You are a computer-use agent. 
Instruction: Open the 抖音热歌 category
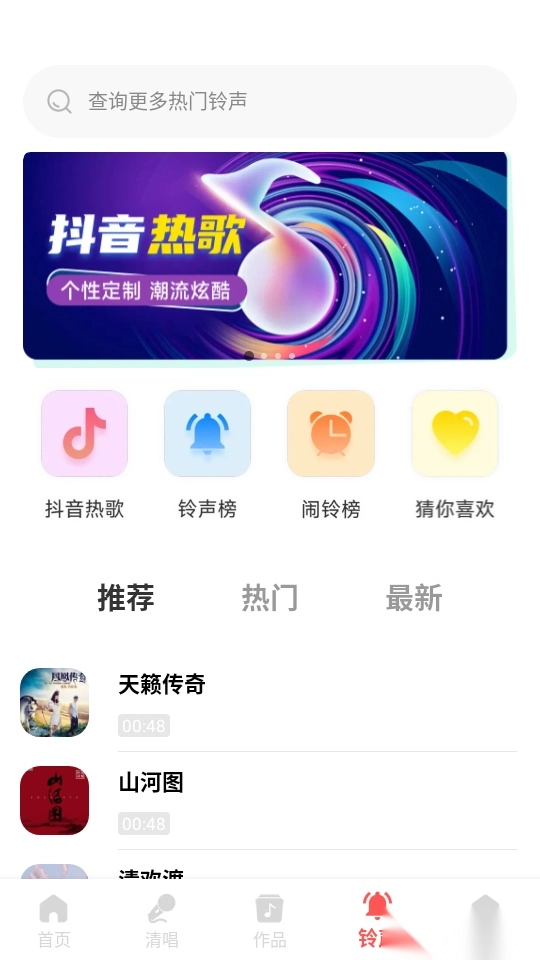point(84,455)
